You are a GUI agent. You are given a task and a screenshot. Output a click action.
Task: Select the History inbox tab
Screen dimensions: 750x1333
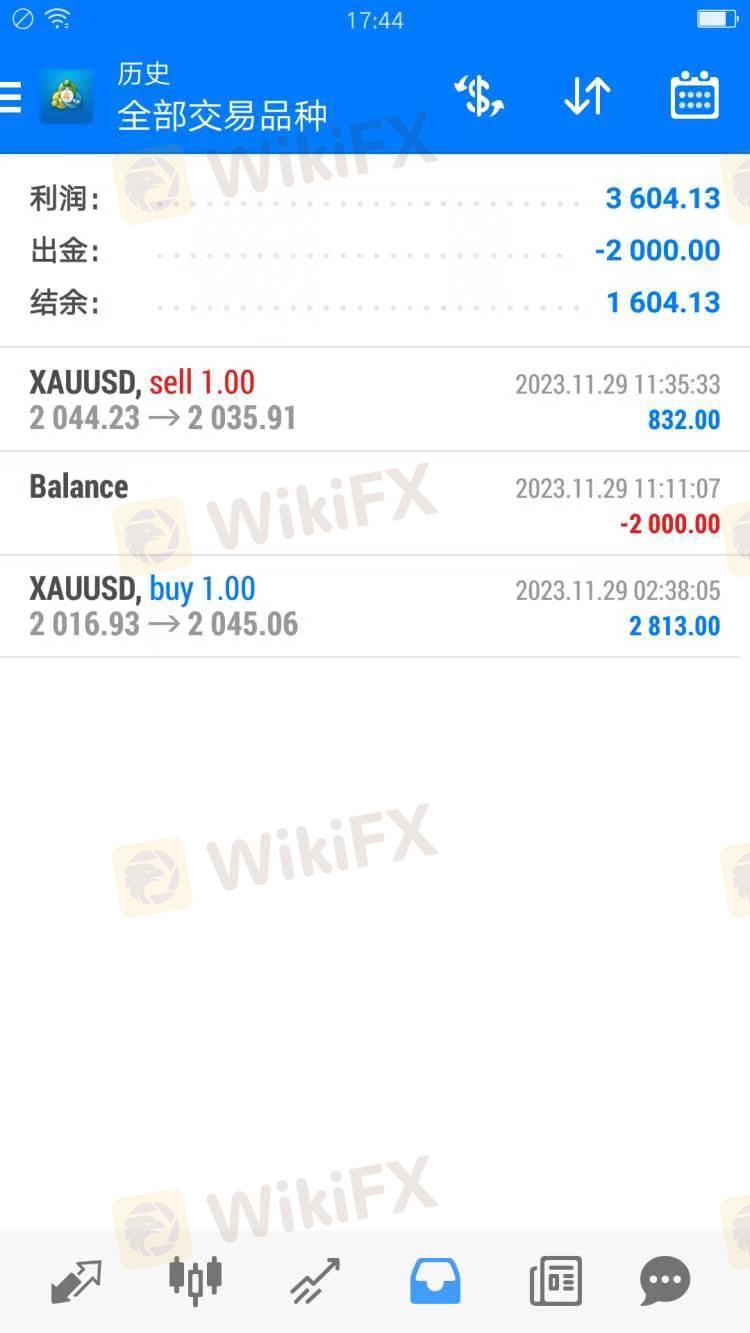pos(435,1281)
